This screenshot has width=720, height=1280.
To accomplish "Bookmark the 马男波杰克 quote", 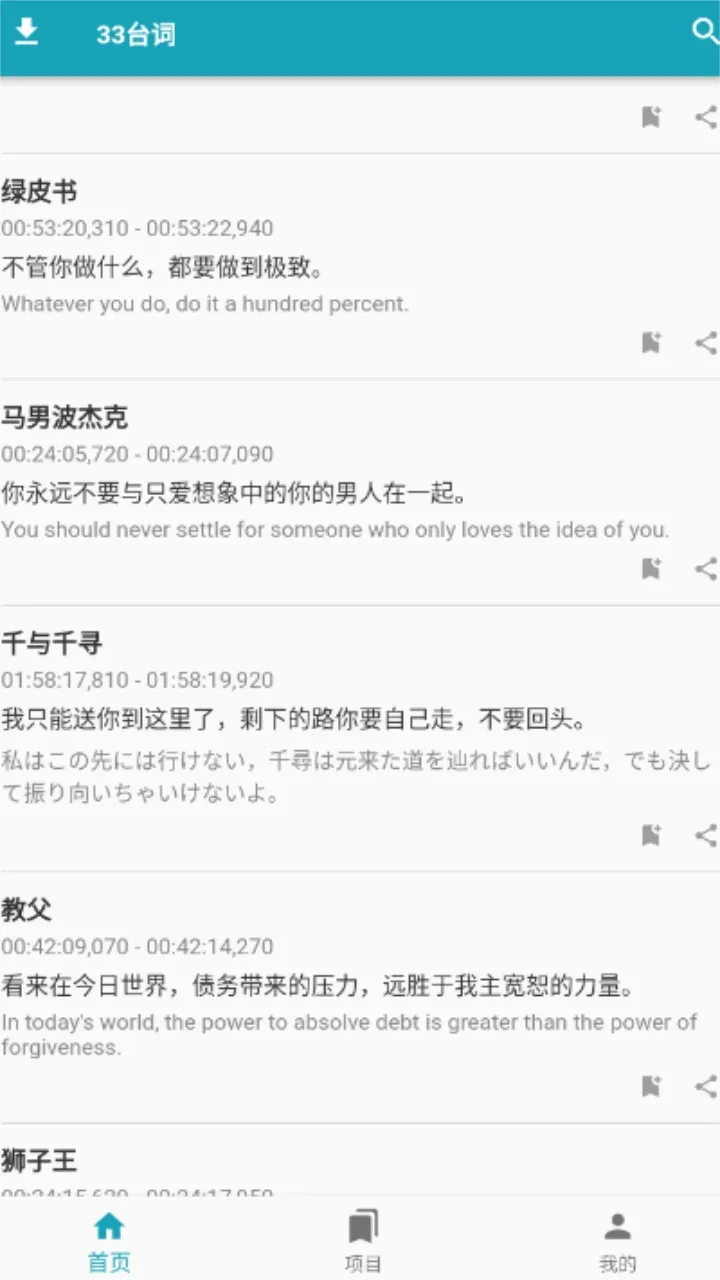I will point(651,569).
